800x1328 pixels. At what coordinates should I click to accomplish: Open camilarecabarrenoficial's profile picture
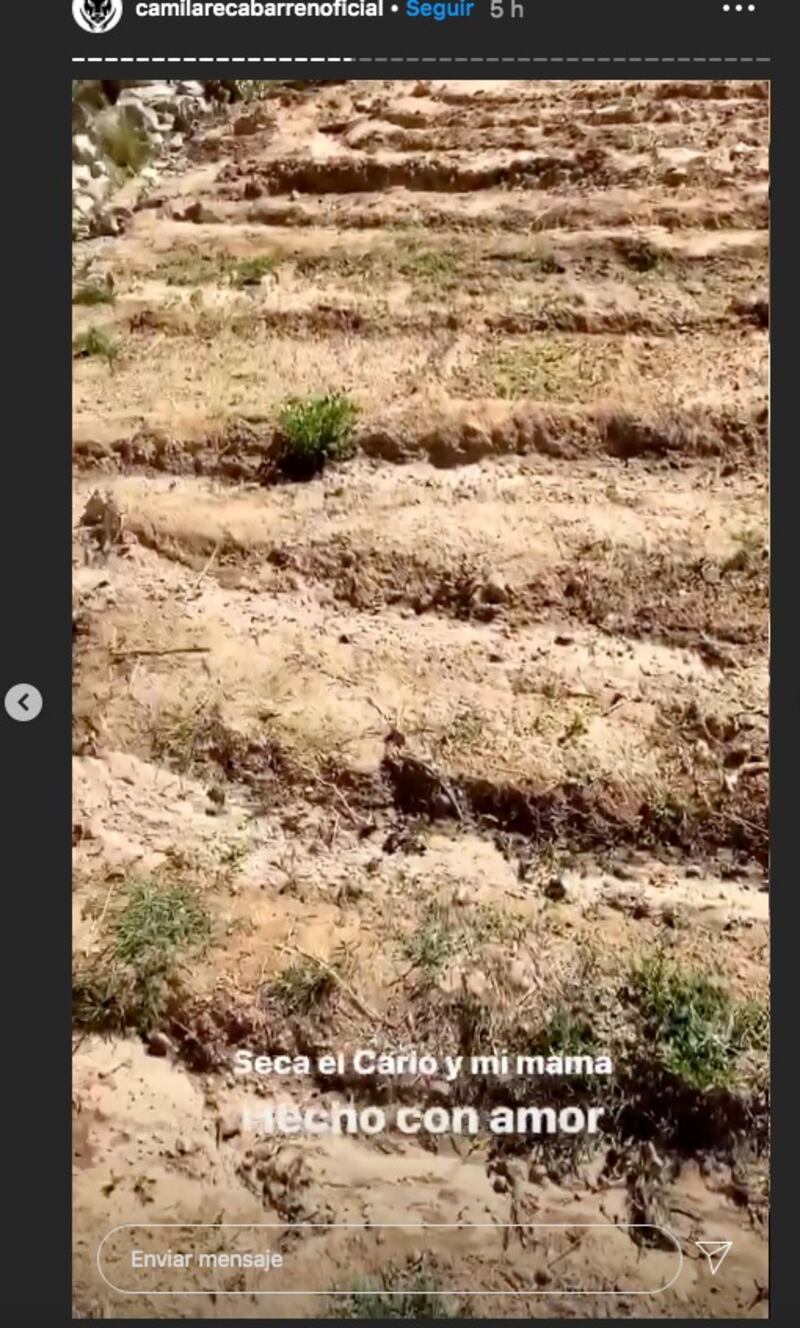pos(97,12)
